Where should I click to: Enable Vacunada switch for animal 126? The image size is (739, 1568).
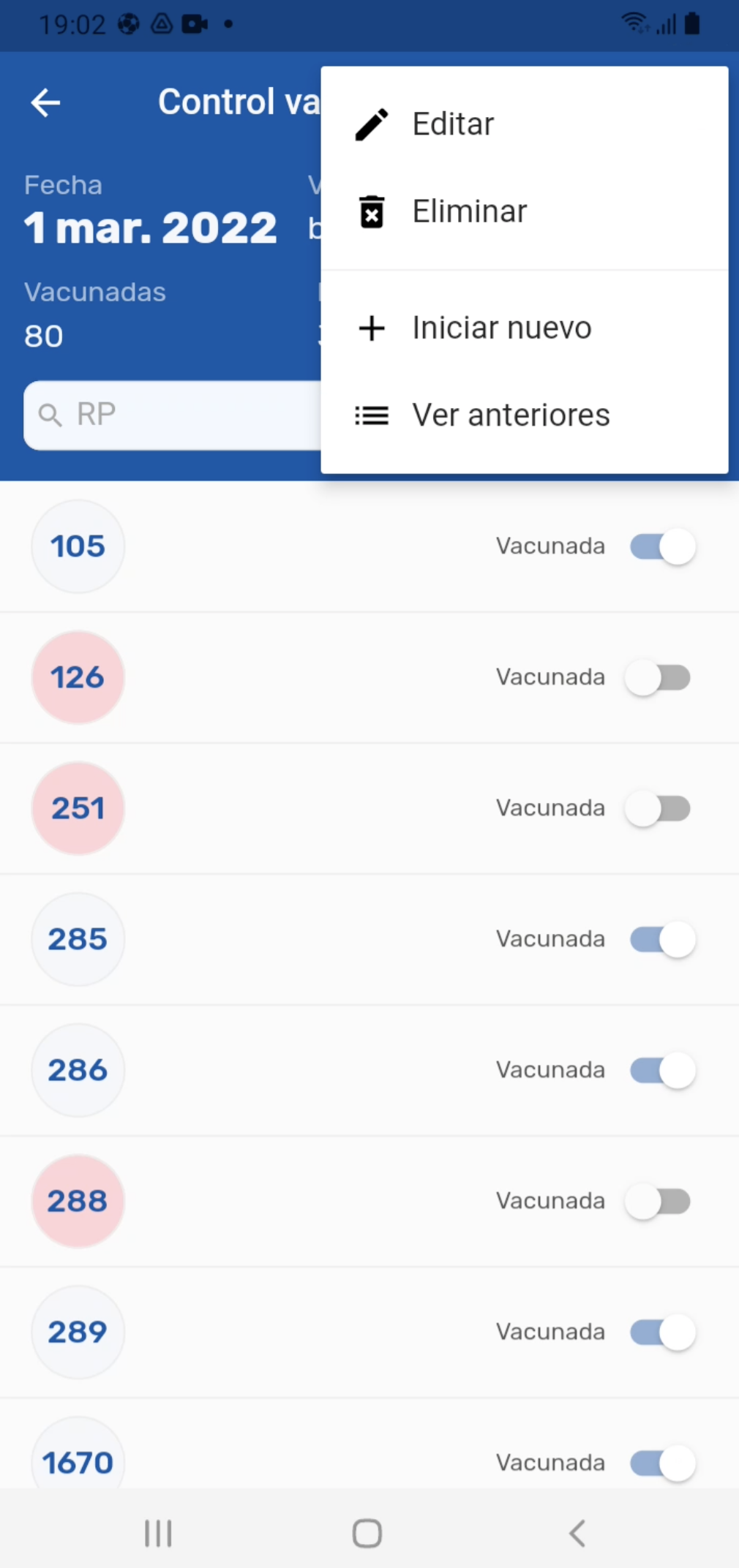pyautogui.click(x=658, y=678)
